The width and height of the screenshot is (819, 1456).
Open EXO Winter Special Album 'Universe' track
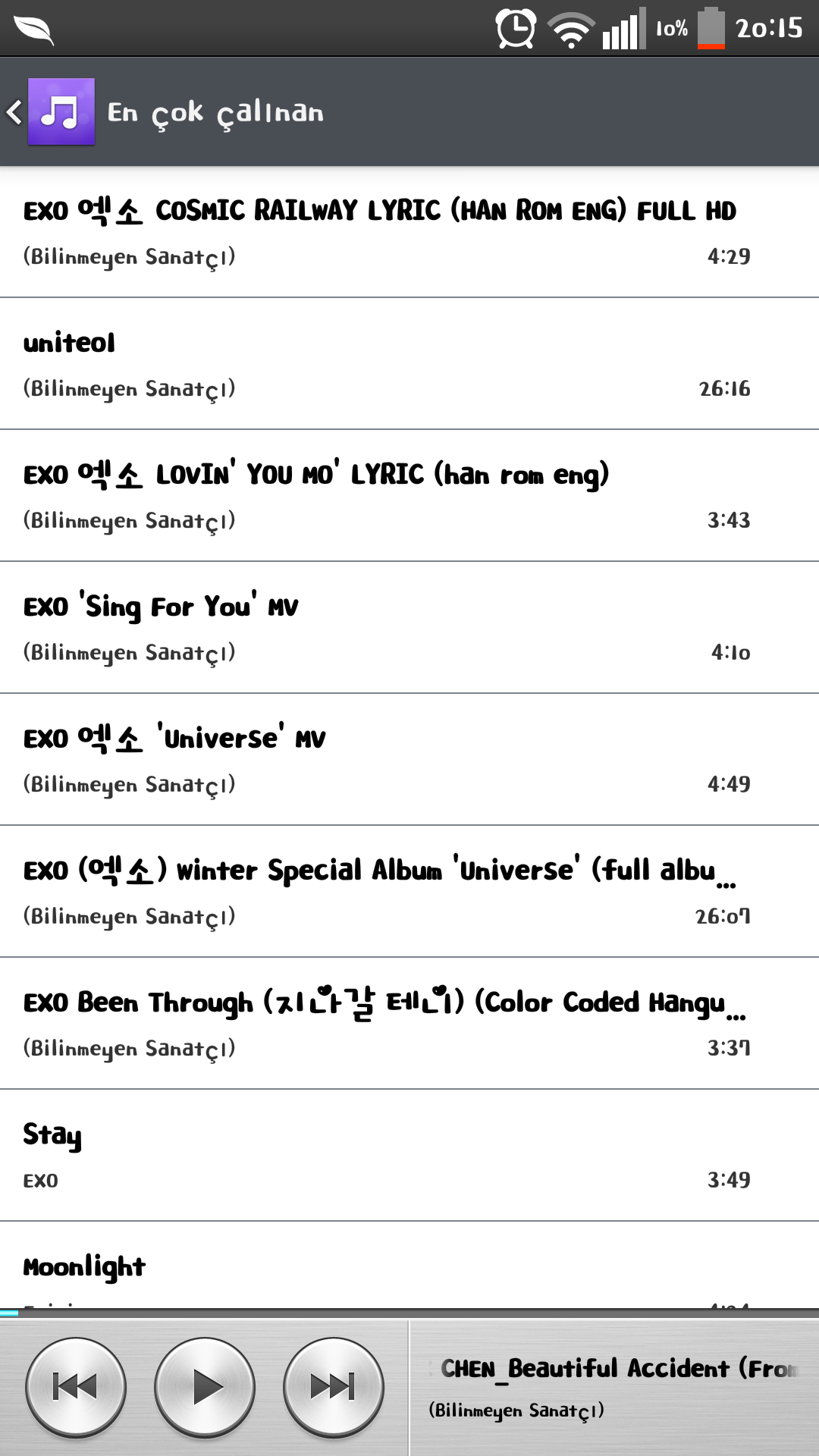click(409, 892)
